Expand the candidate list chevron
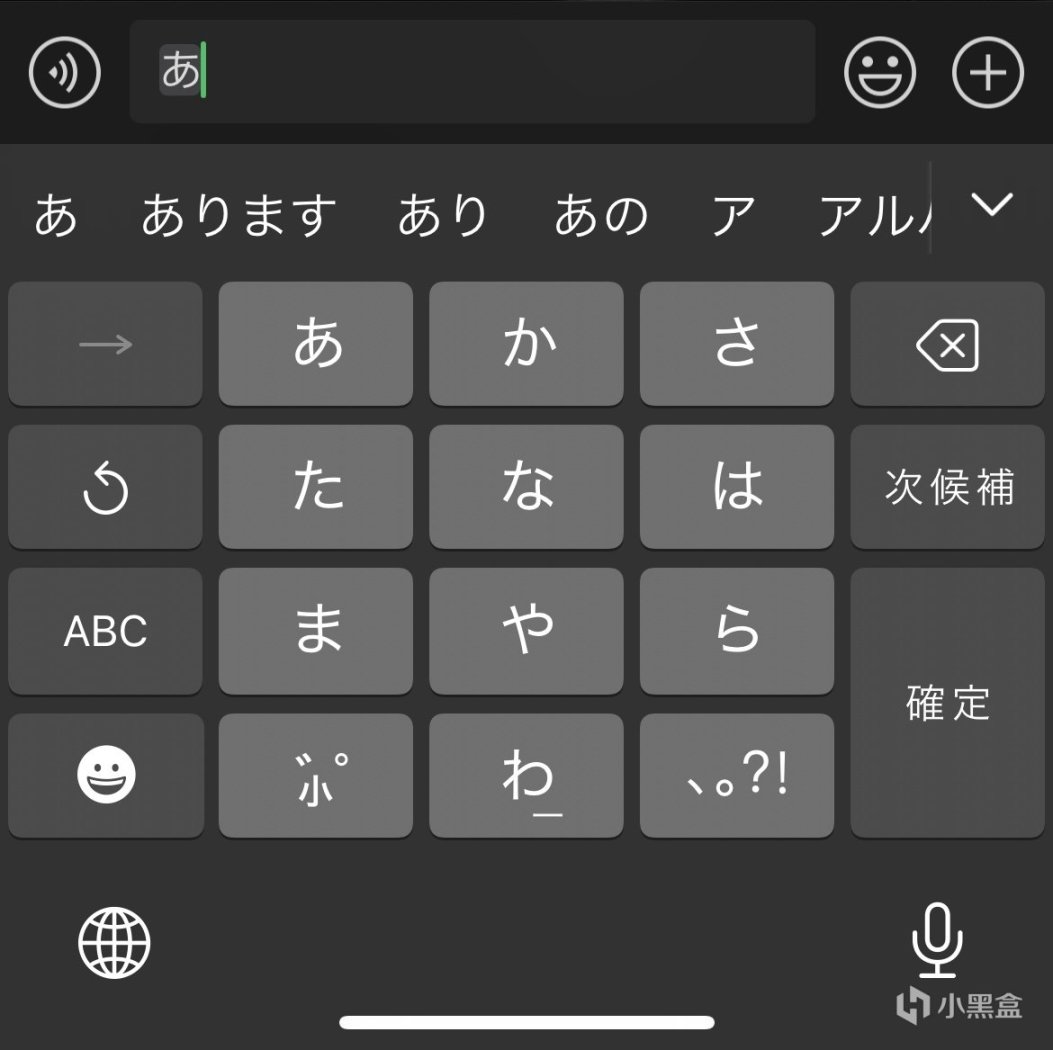The image size is (1053, 1050). (992, 206)
